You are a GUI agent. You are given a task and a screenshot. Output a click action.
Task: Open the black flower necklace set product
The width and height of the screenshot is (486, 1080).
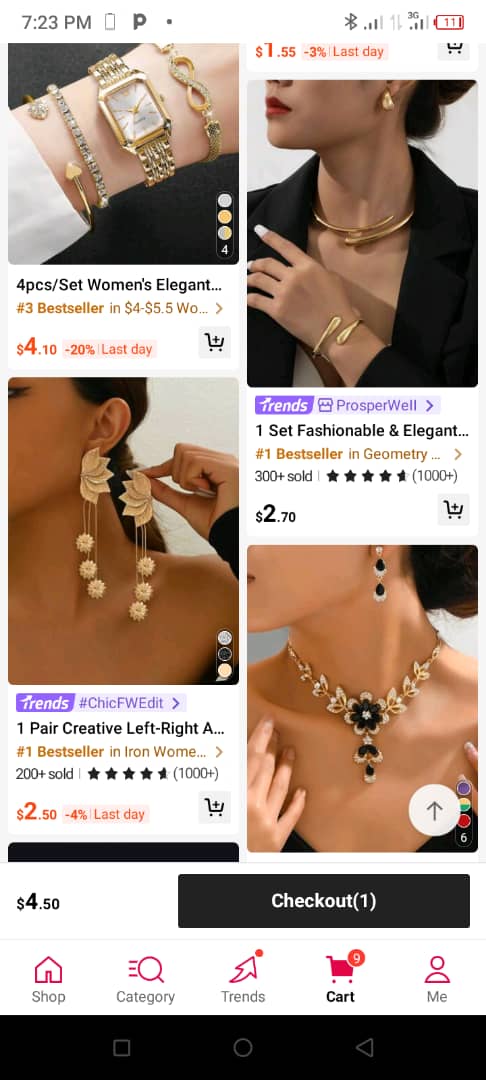pyautogui.click(x=362, y=698)
